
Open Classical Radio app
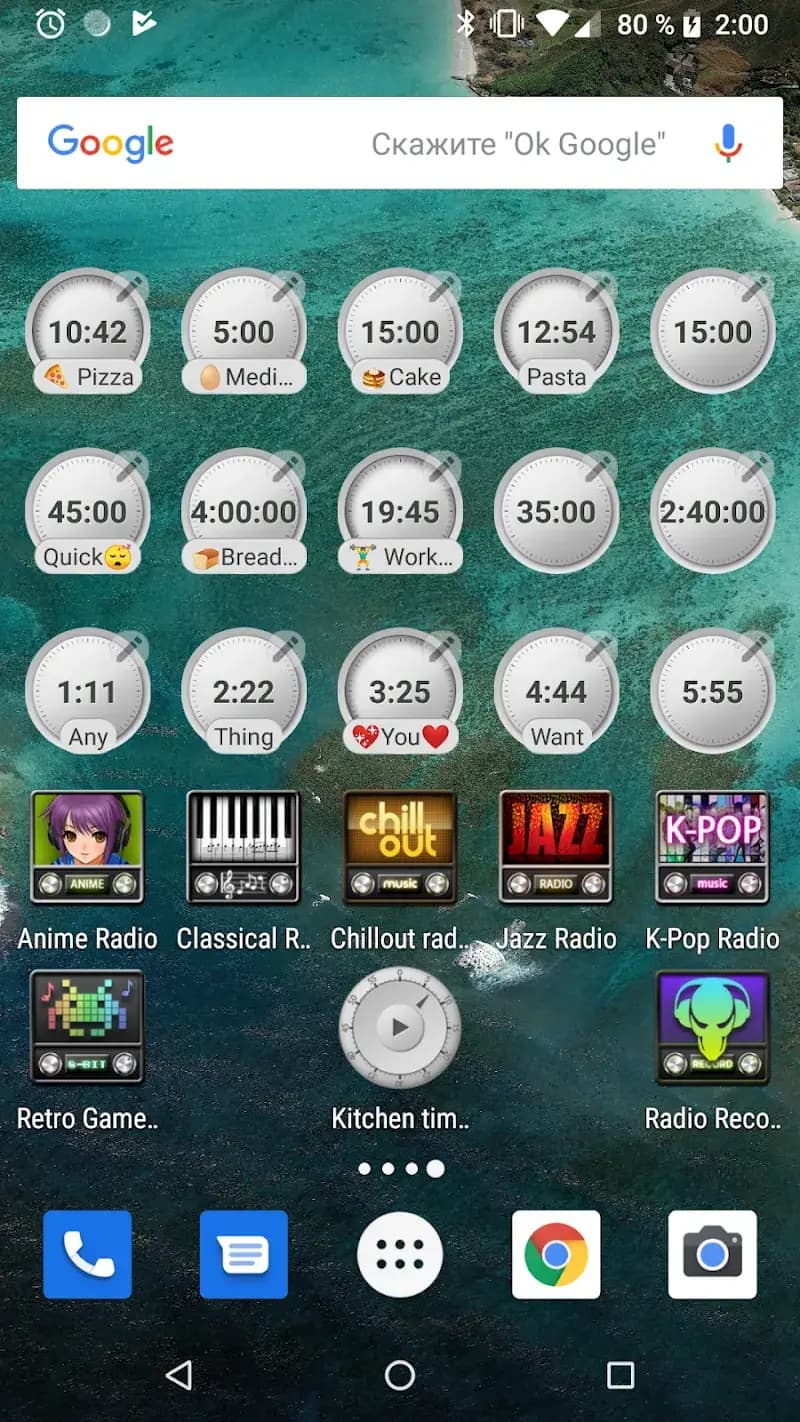[244, 848]
